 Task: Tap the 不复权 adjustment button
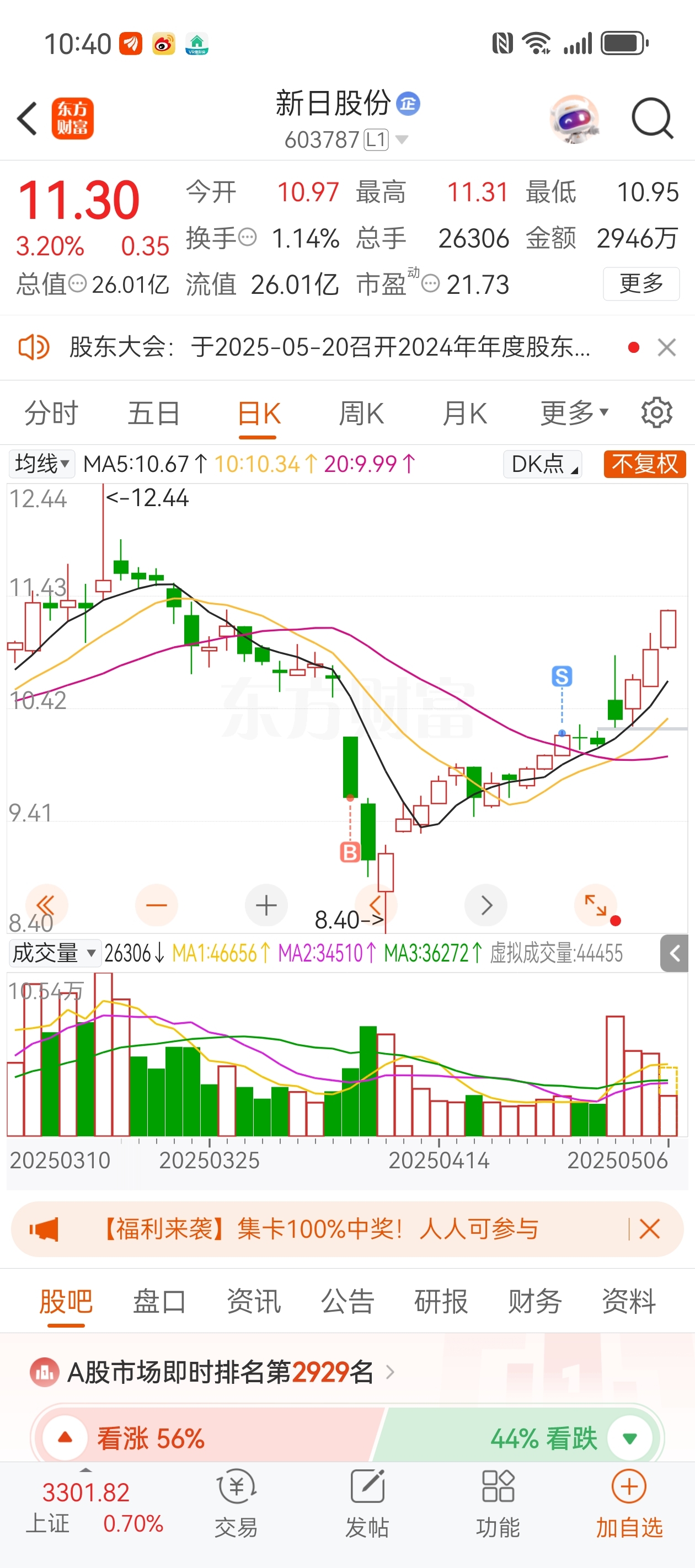point(644,464)
